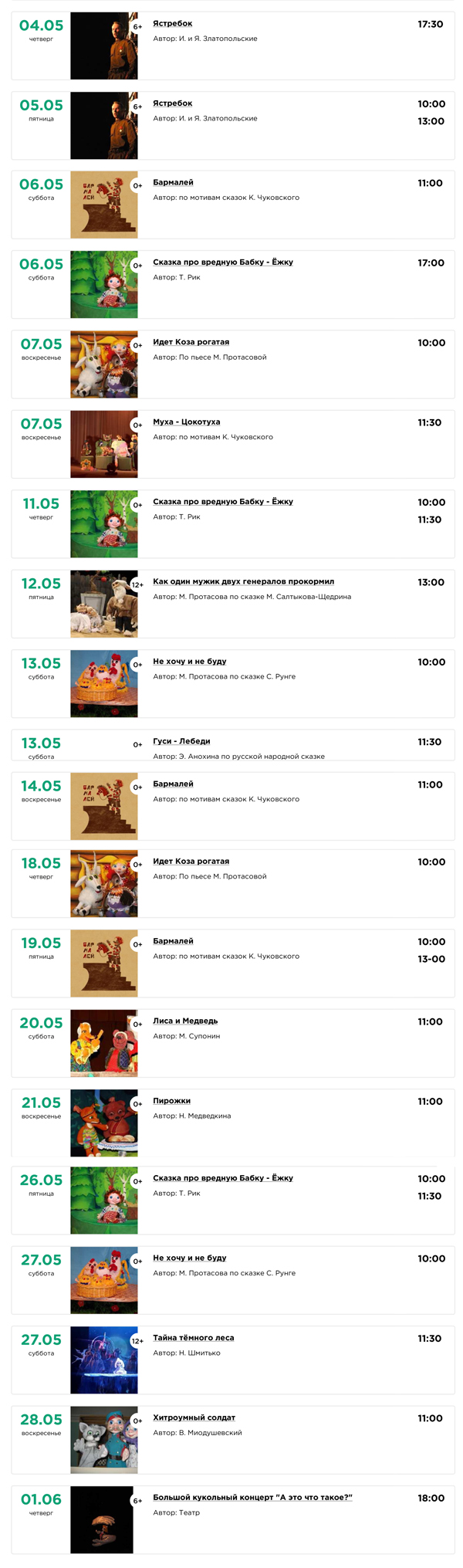Open the Ястребок show listed on 05.05

click(173, 103)
